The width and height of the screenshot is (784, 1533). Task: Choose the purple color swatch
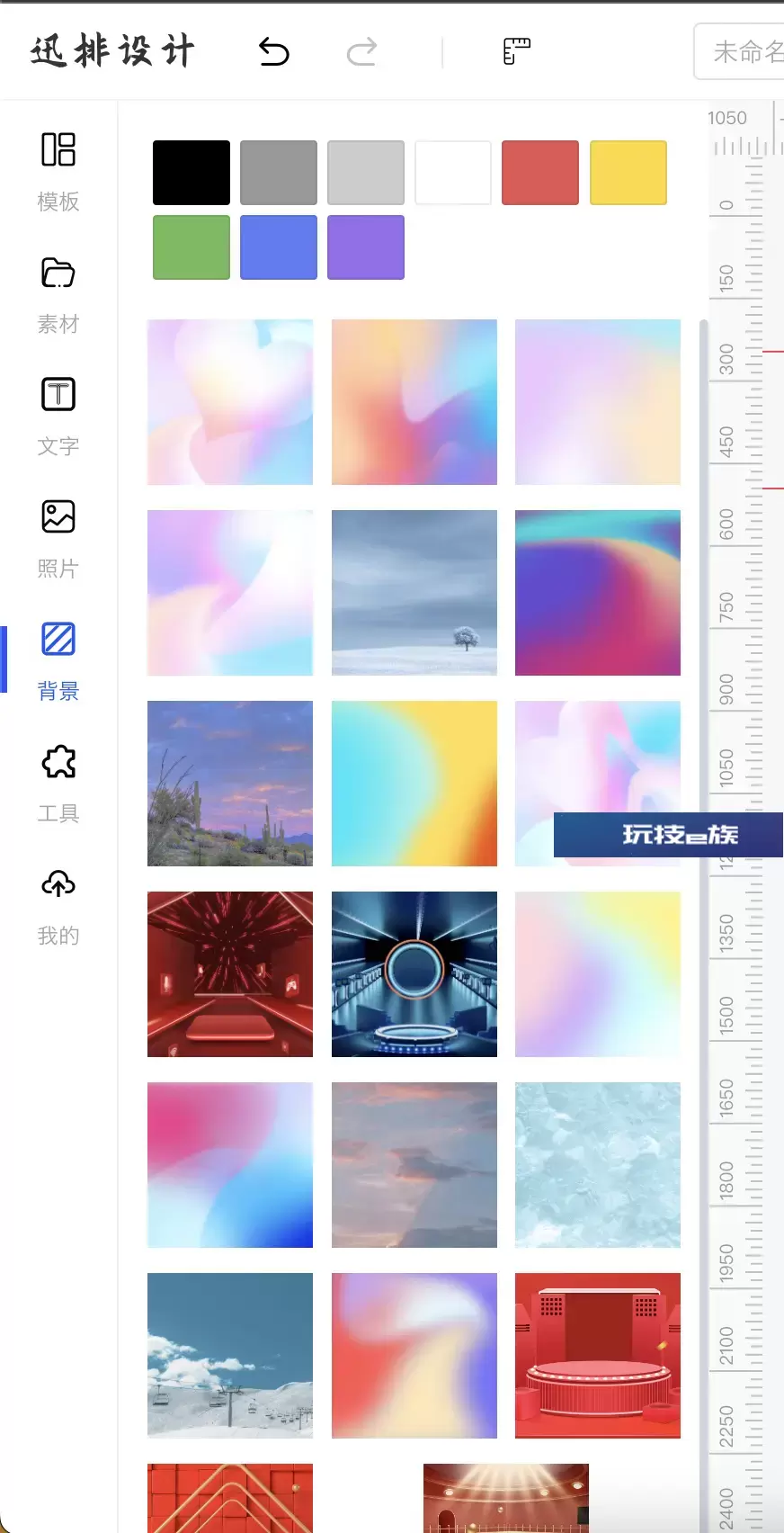click(x=366, y=247)
